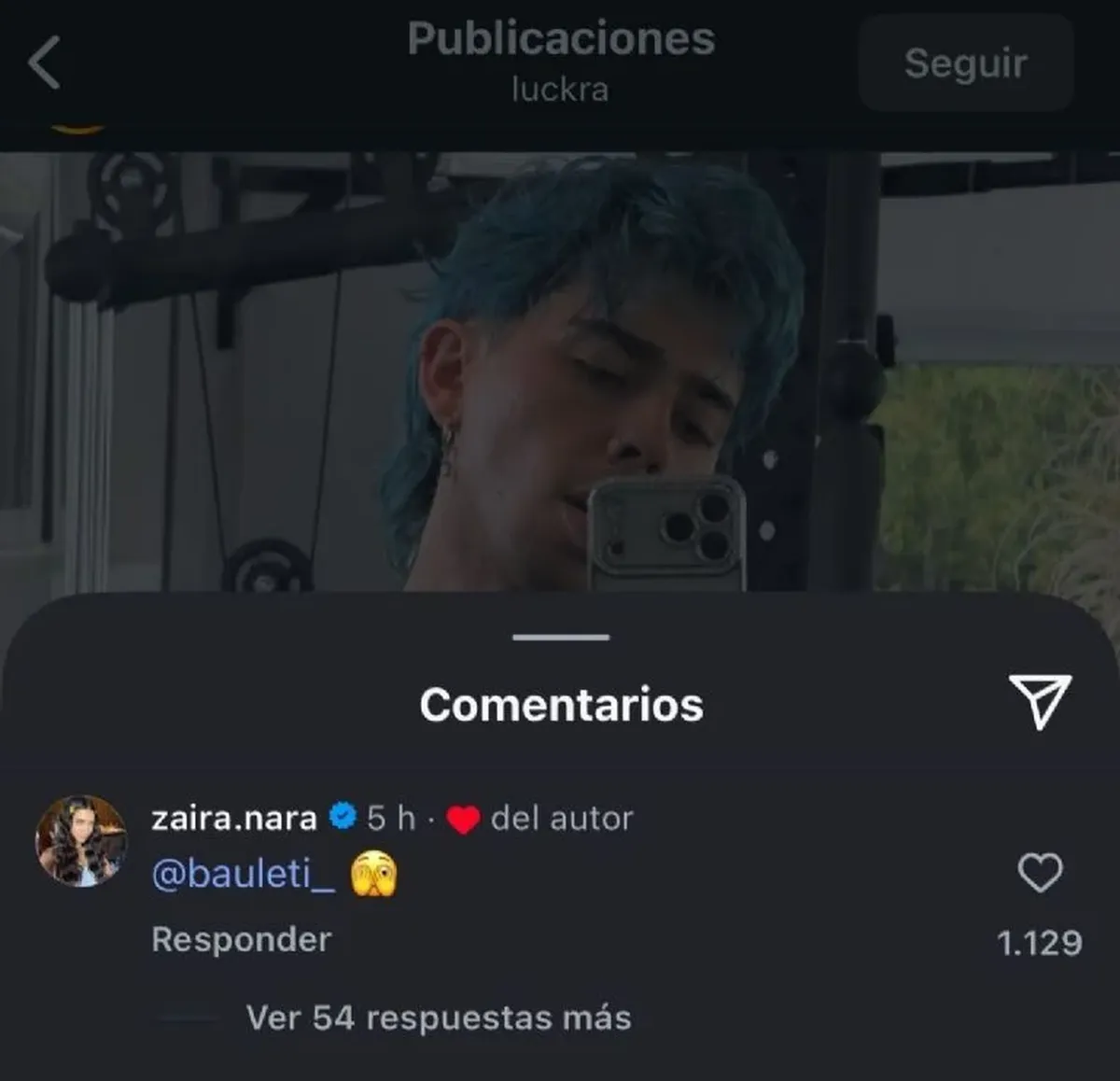Reply to zaira.nara's comment
The width and height of the screenshot is (1120, 1081).
(x=241, y=939)
